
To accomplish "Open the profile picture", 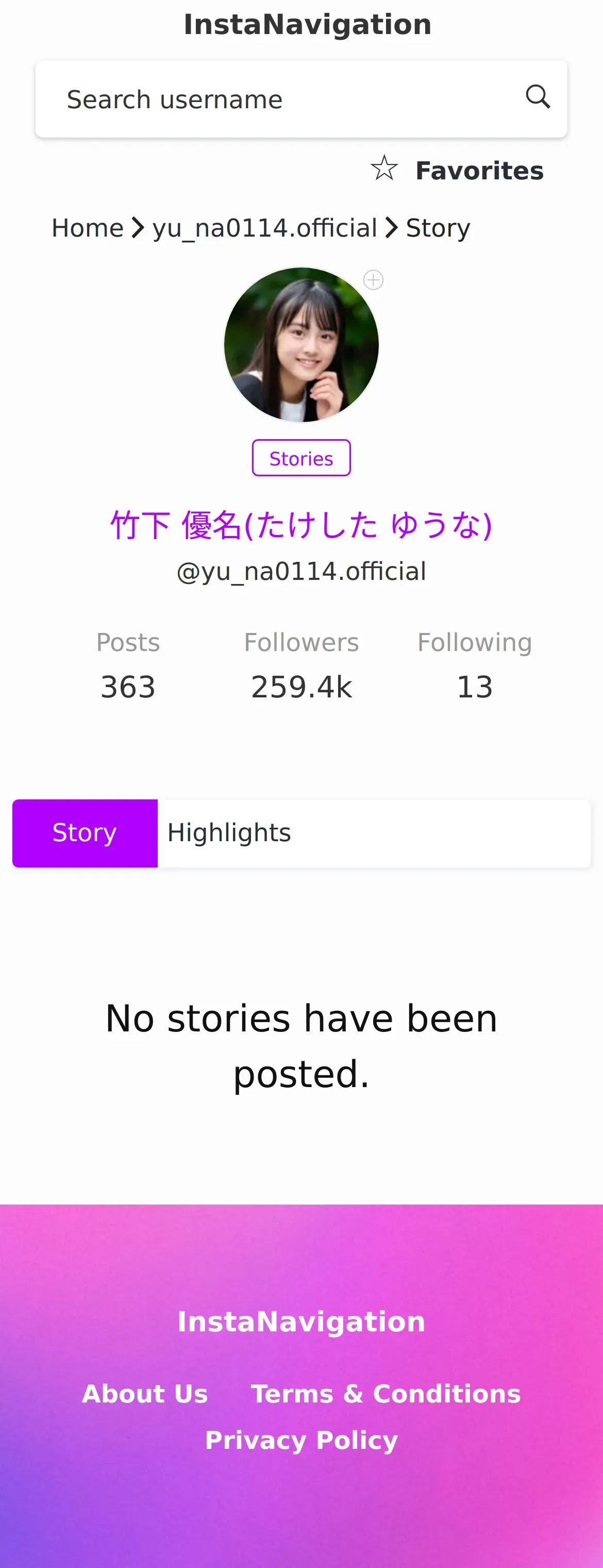I will pyautogui.click(x=301, y=344).
